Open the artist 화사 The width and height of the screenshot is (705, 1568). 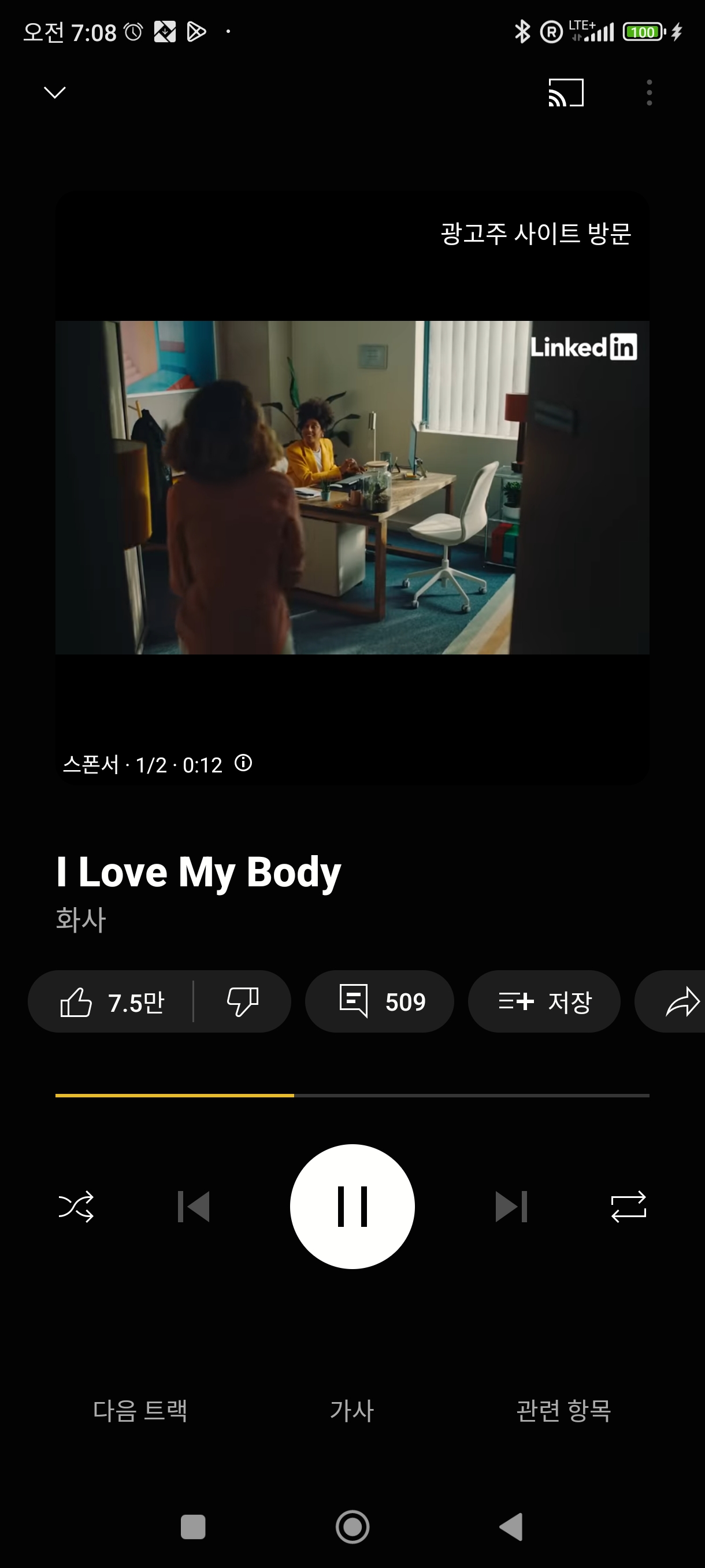coord(81,919)
